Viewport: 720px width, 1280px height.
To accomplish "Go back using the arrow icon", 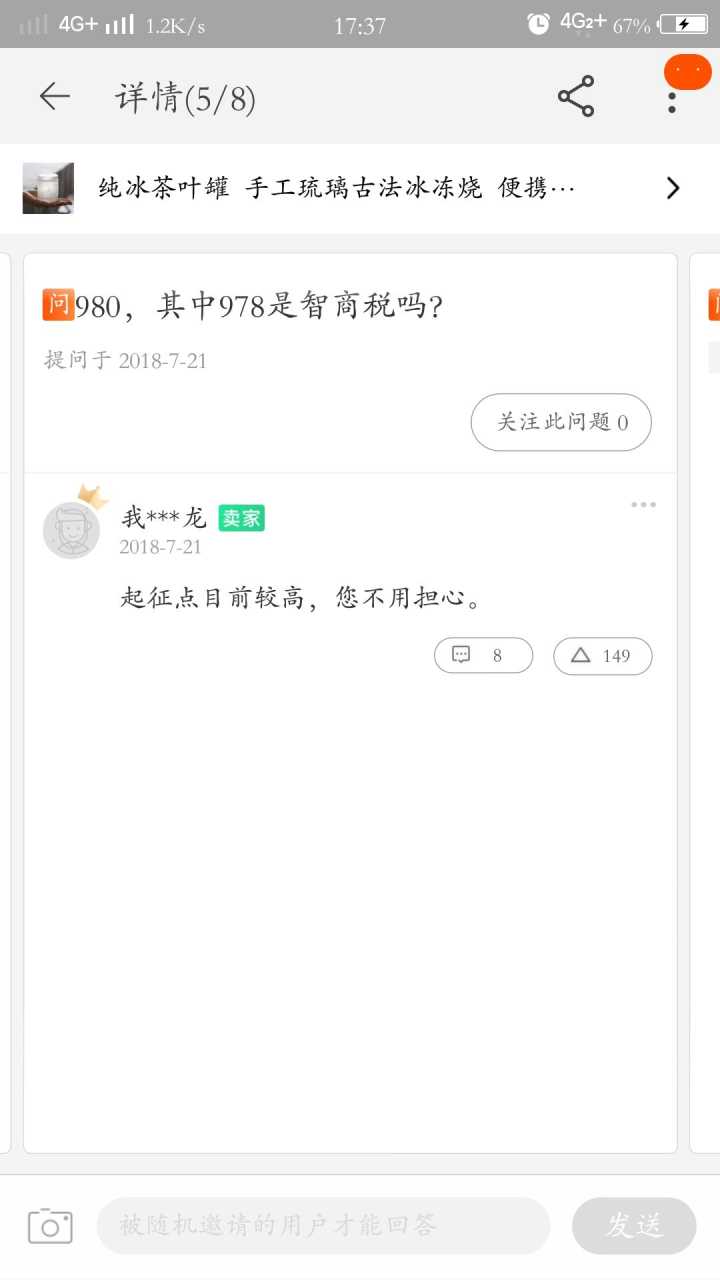I will (x=54, y=96).
